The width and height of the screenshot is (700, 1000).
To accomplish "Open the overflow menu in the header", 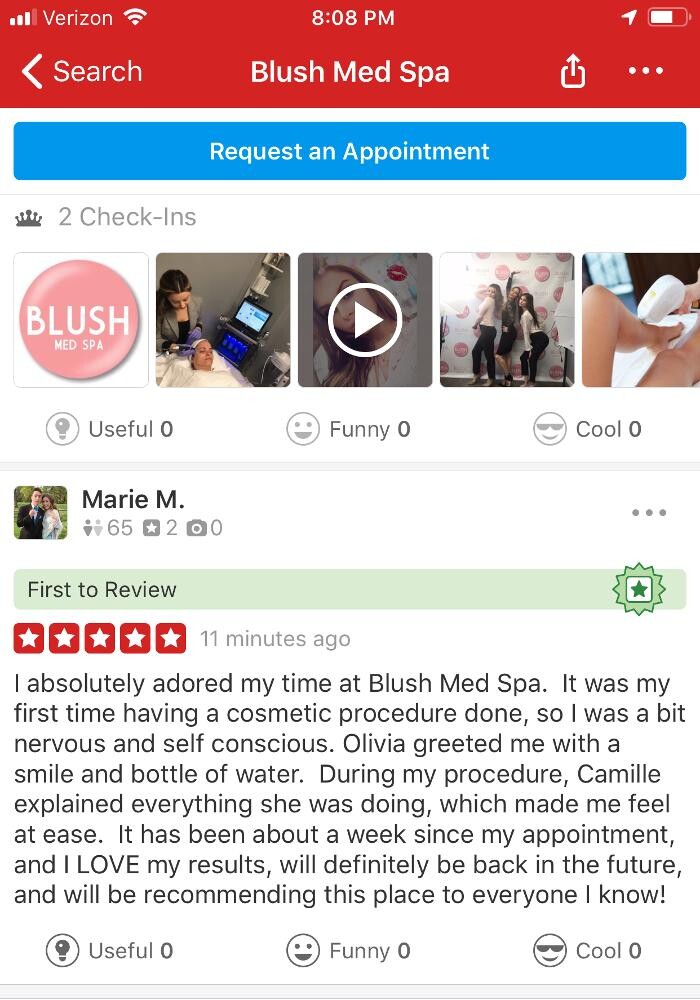I will coord(646,71).
